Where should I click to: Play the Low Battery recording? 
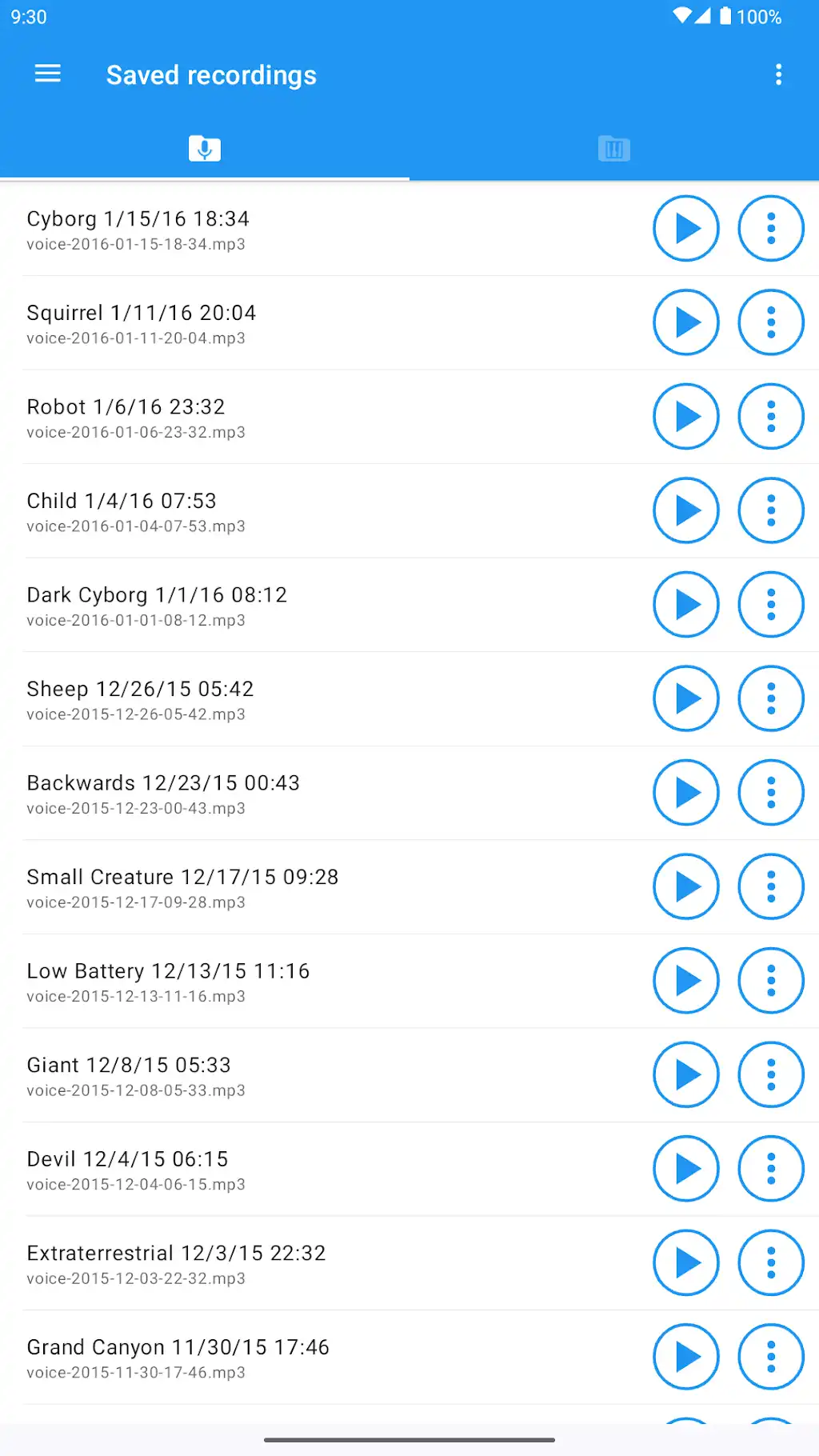(686, 981)
